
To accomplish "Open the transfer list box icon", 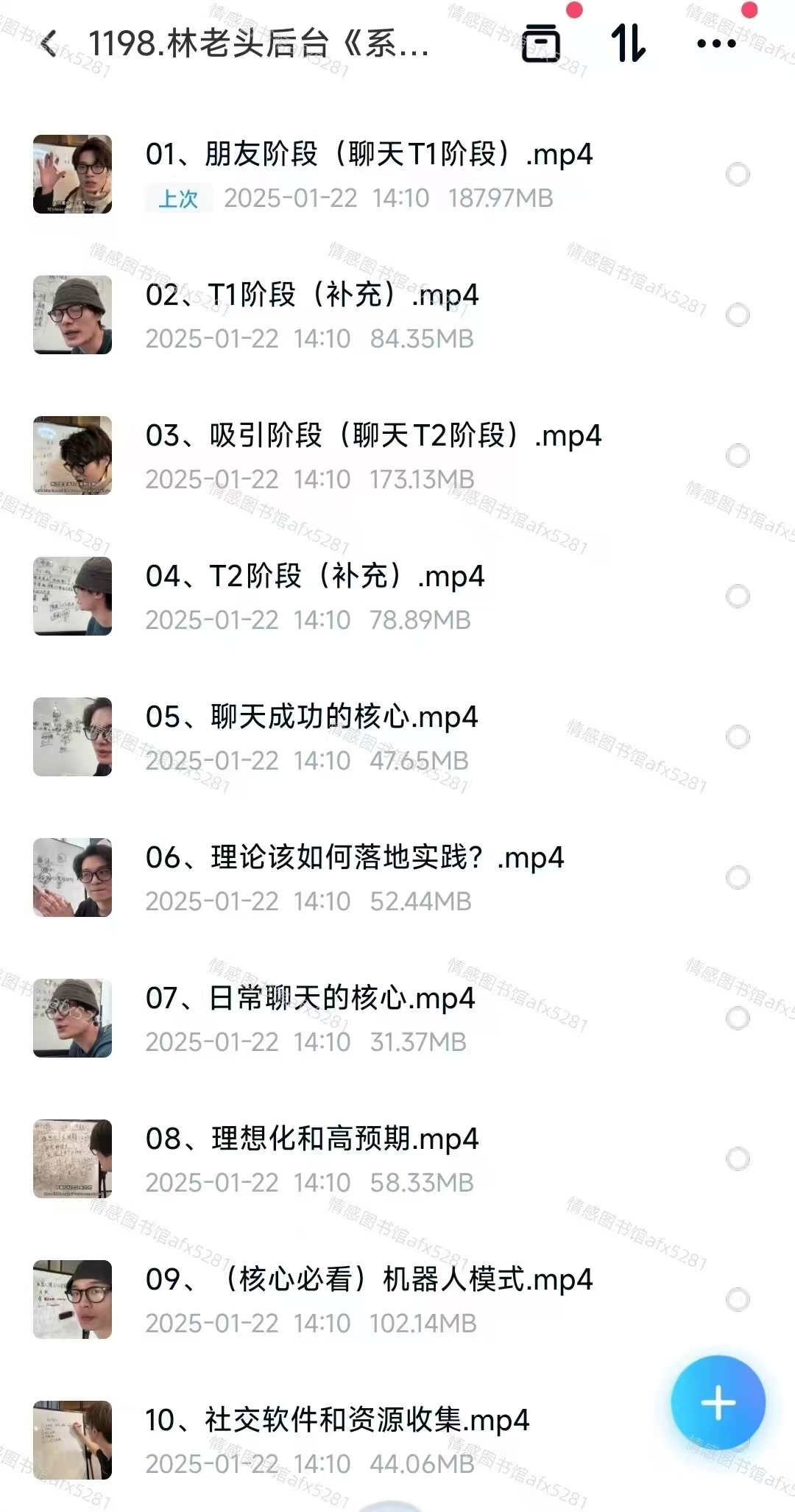I will coord(541,43).
